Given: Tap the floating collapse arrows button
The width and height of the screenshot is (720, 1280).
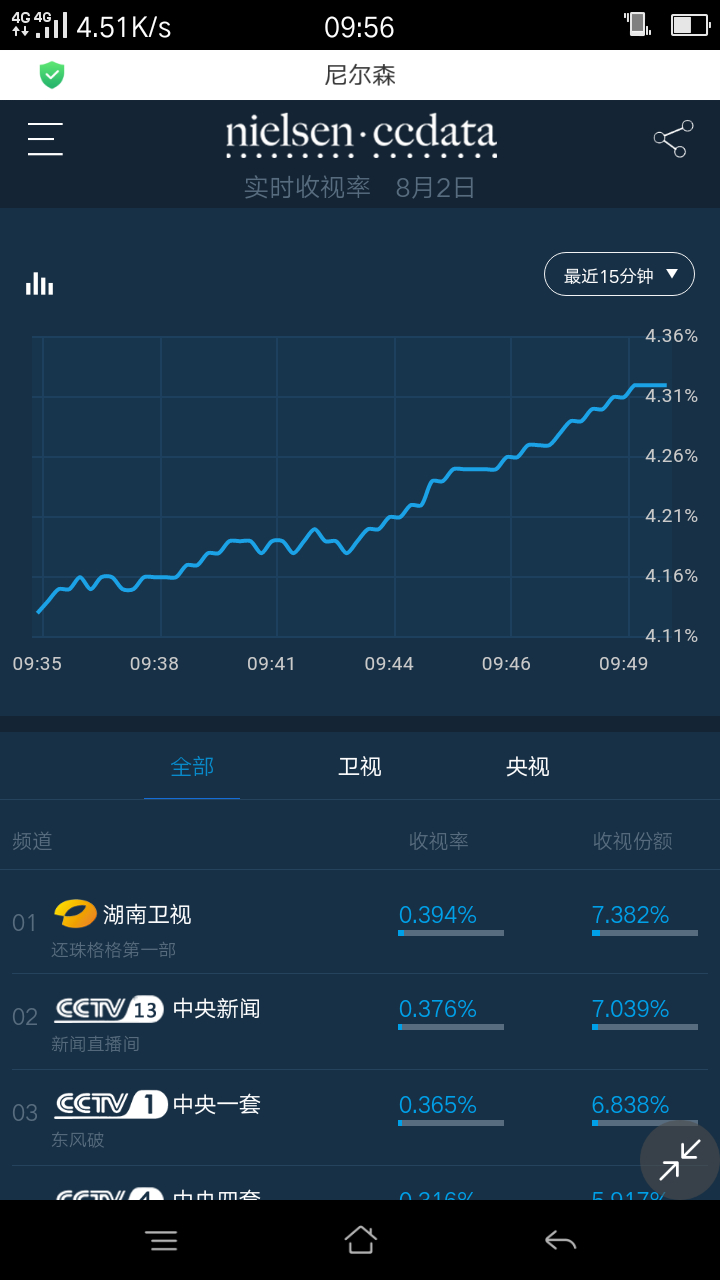Looking at the screenshot, I should (x=680, y=1160).
